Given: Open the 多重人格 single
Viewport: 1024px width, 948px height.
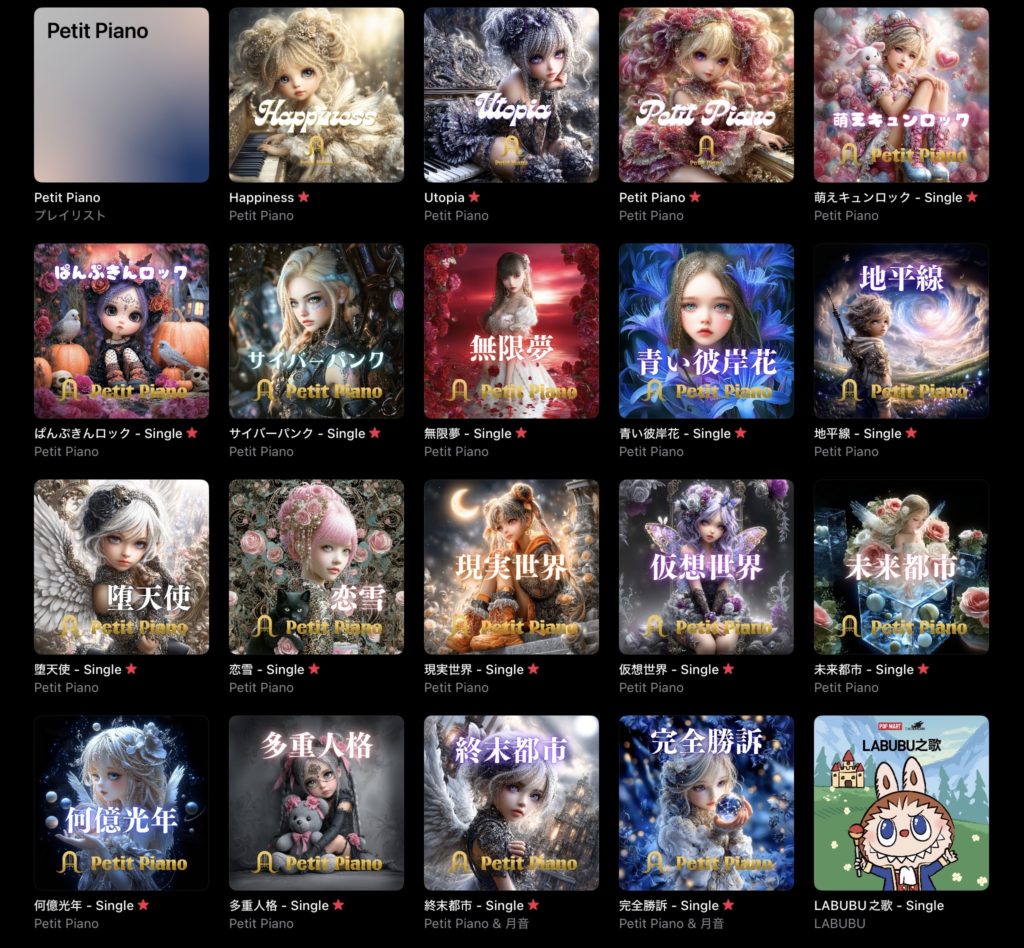Looking at the screenshot, I should (316, 803).
